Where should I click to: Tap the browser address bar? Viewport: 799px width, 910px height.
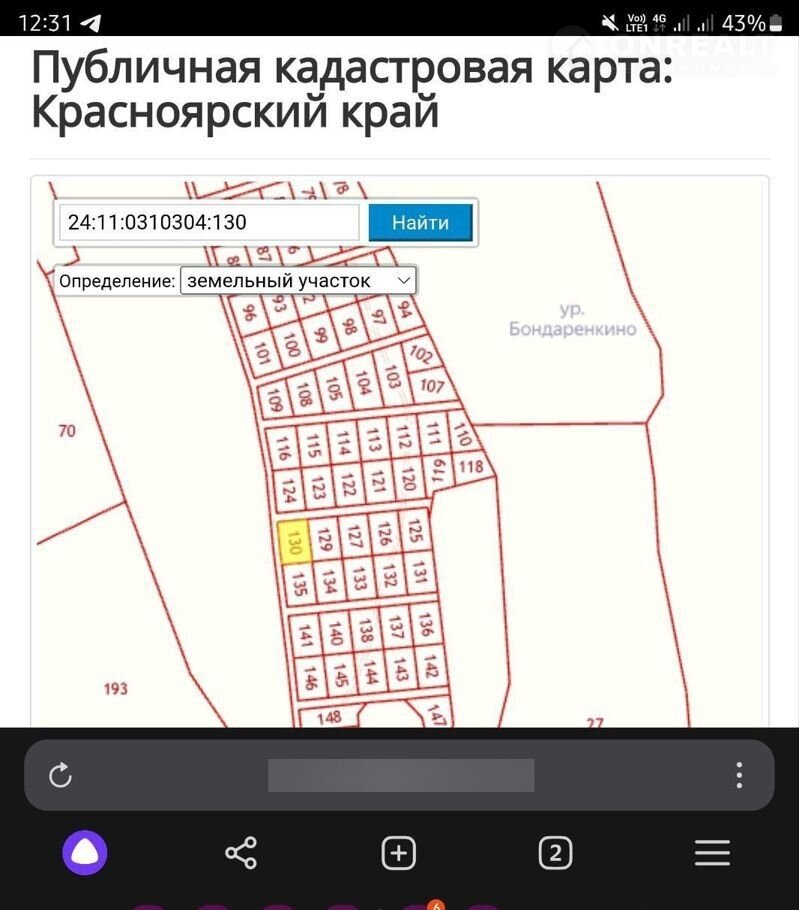coord(400,775)
